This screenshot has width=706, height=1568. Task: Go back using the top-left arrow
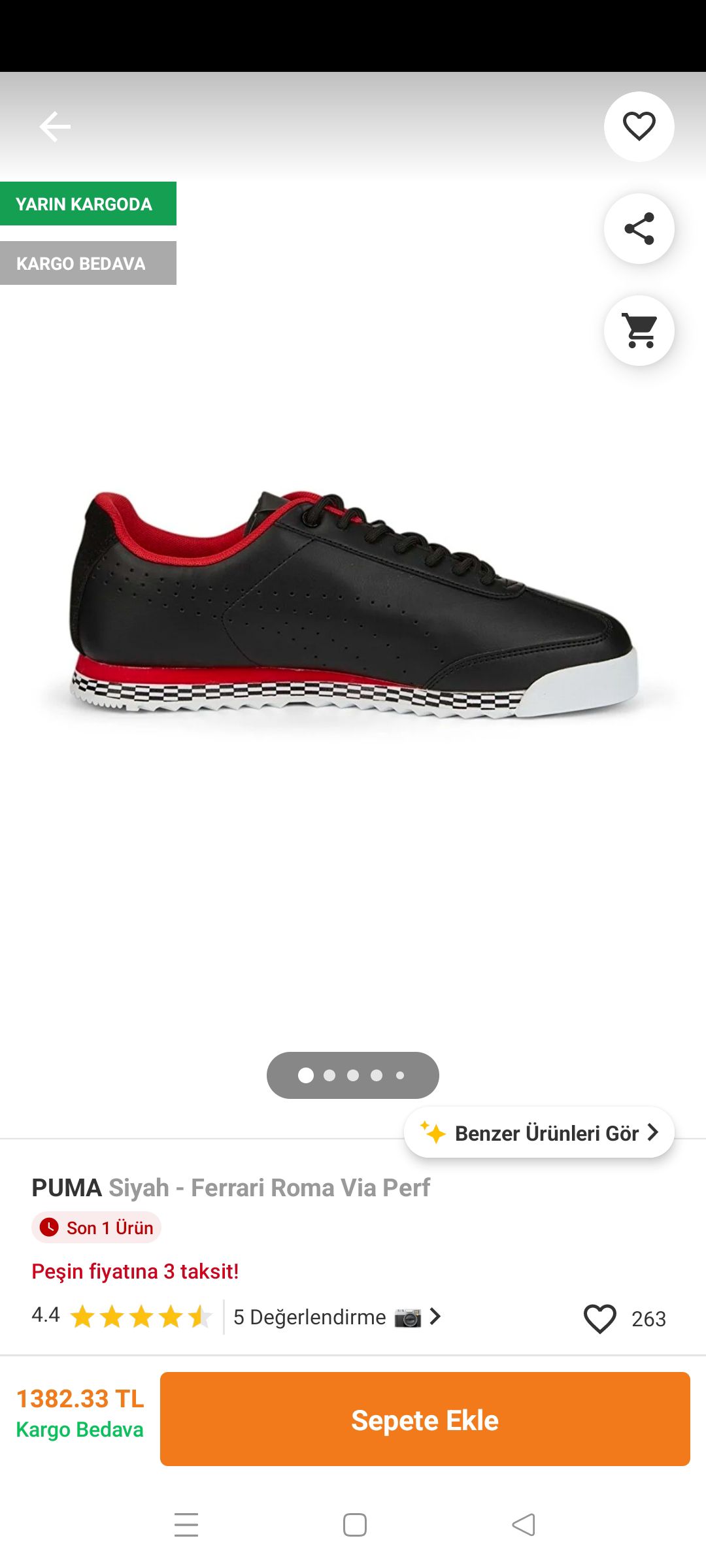point(55,127)
